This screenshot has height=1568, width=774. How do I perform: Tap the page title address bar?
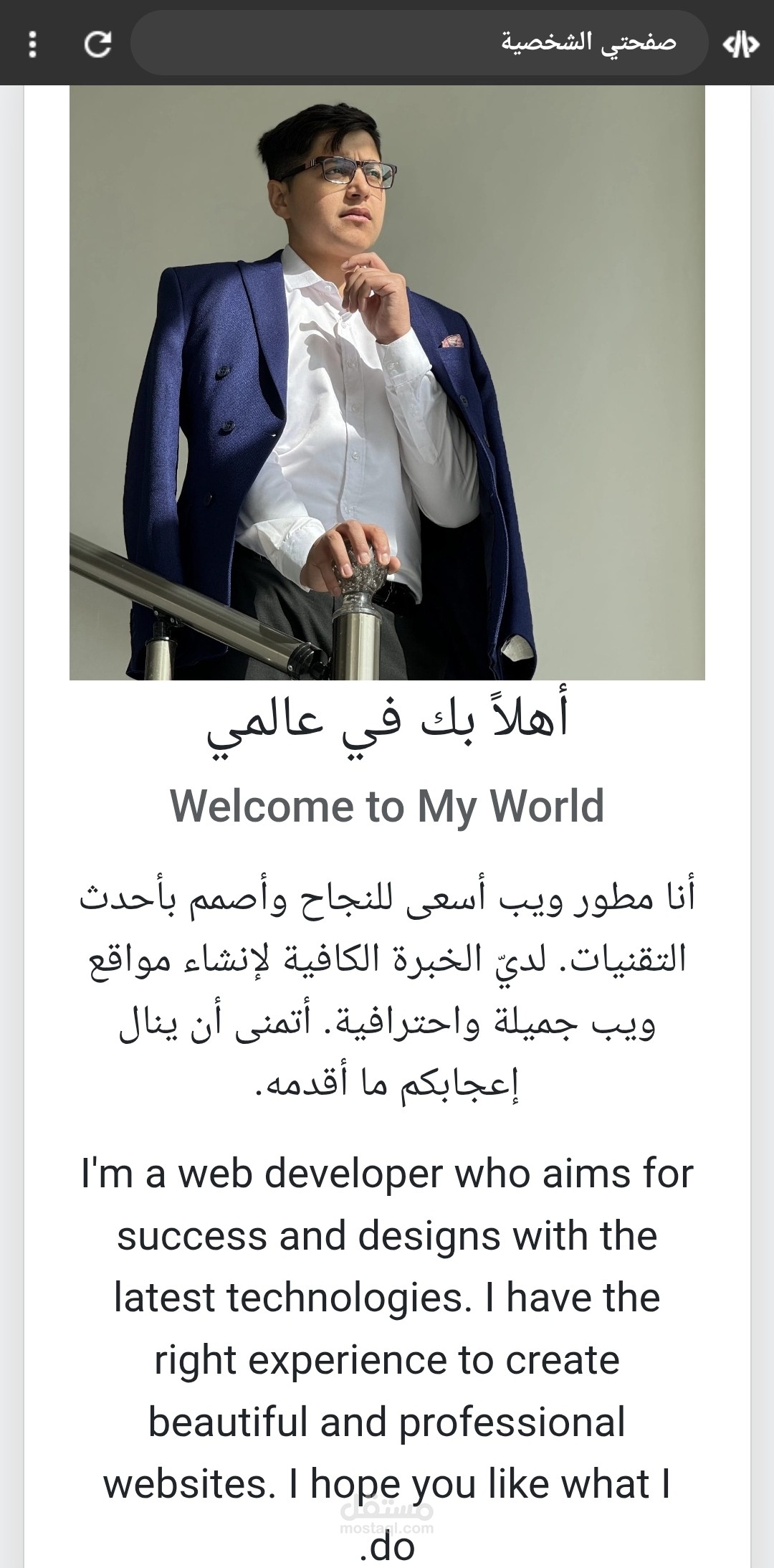tap(419, 43)
